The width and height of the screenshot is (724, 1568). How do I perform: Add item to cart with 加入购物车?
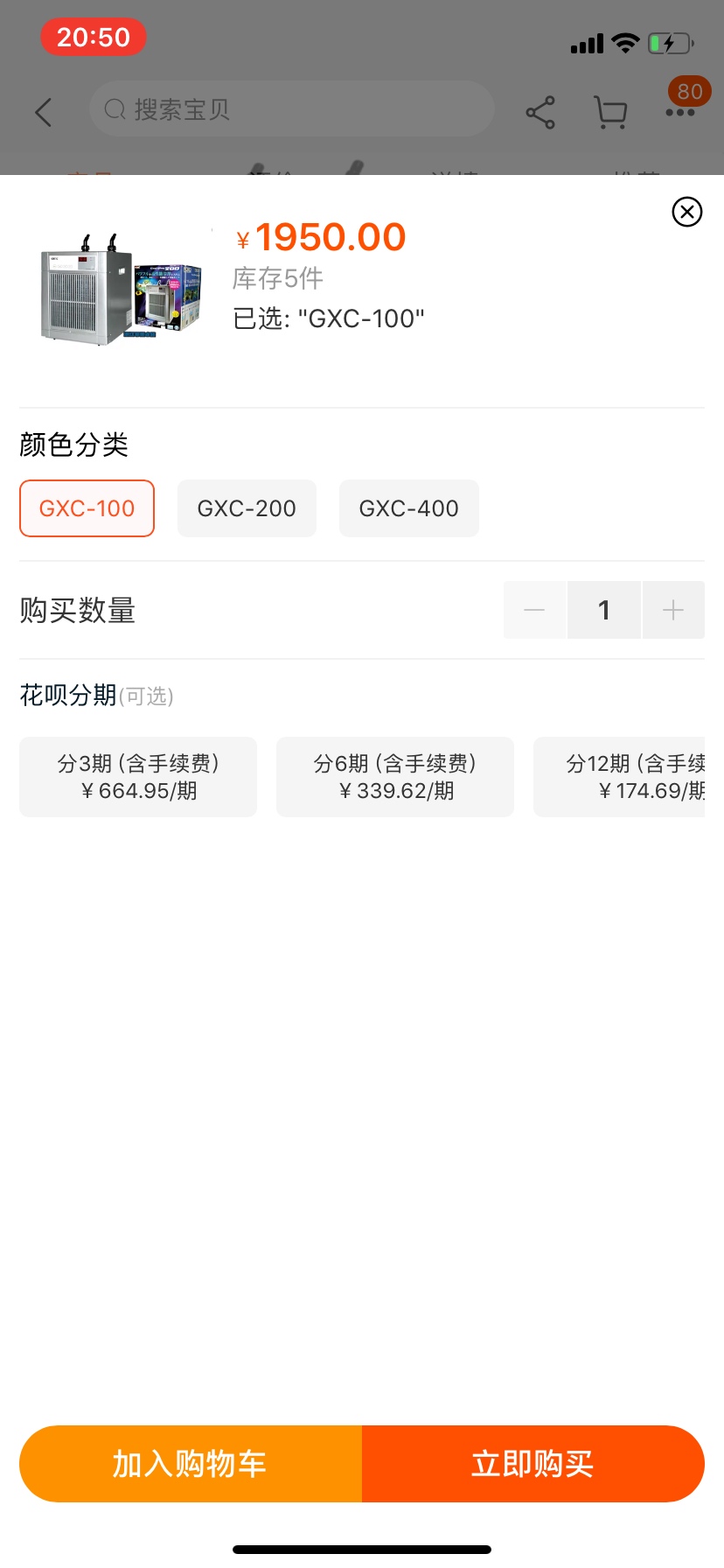[191, 1464]
